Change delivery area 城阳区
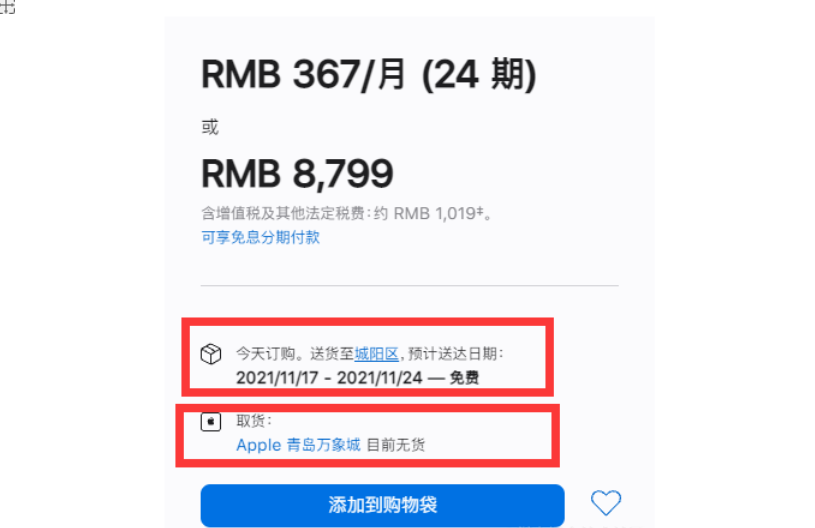Viewport: 815px width, 528px height. [x=377, y=354]
